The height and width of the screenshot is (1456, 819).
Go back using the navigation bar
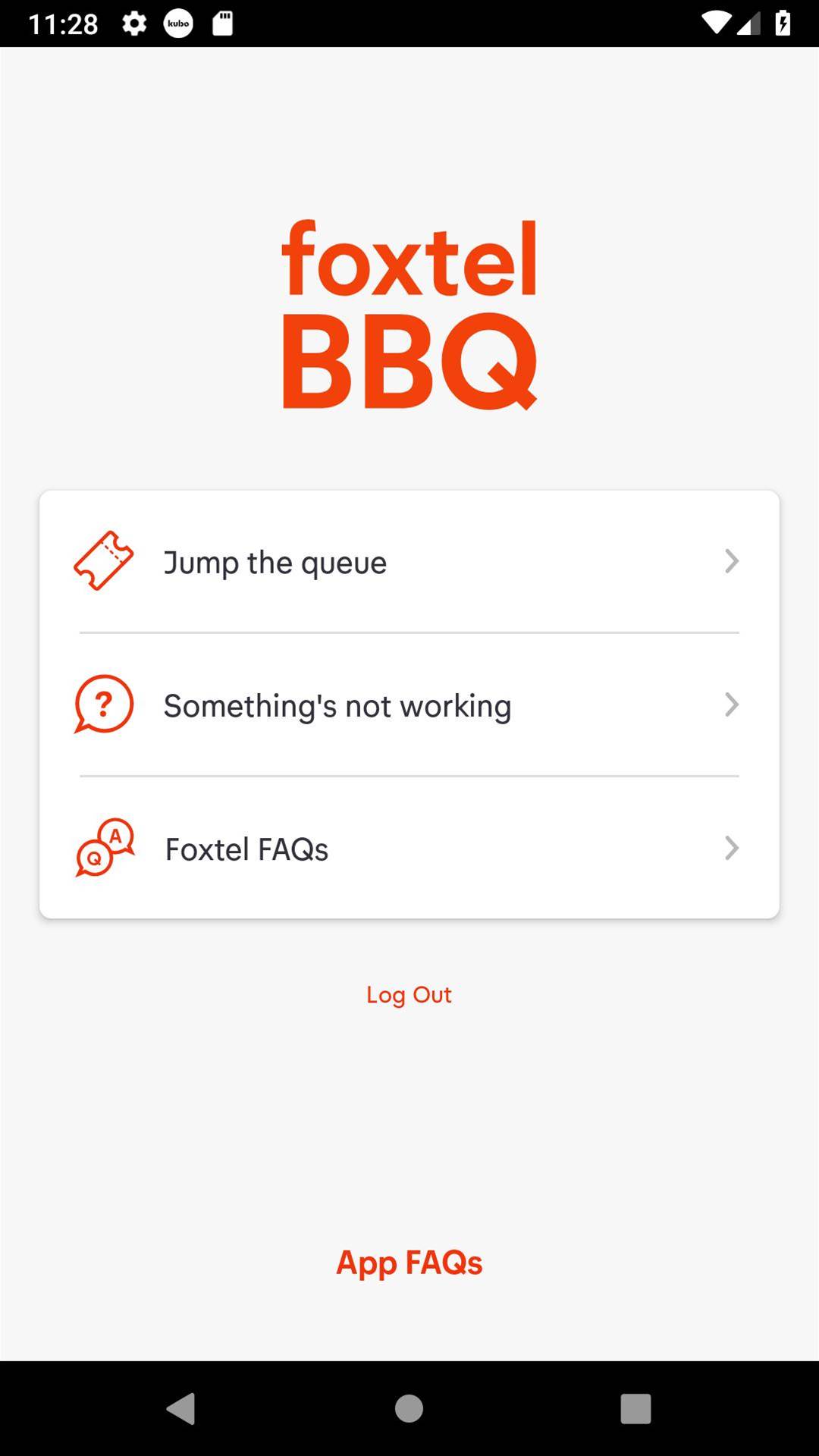coord(181,1408)
